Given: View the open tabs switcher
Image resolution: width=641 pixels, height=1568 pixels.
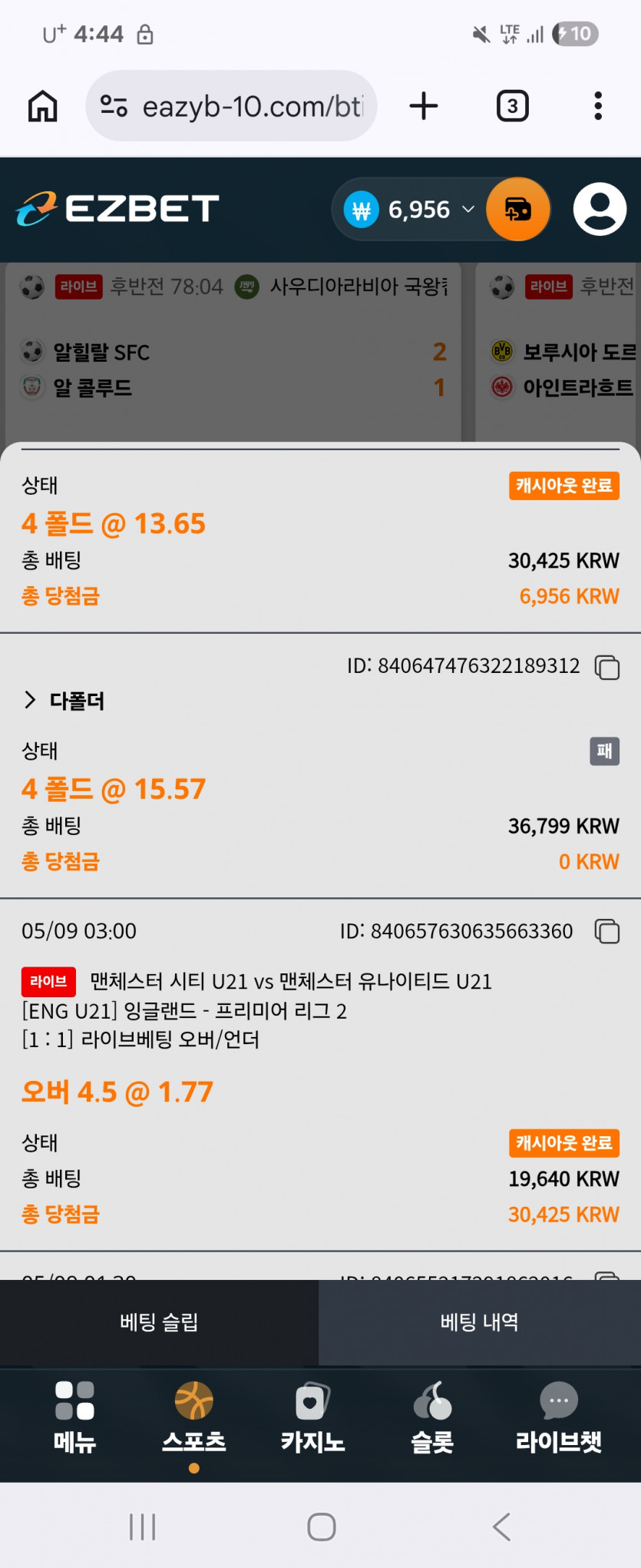Looking at the screenshot, I should (513, 106).
